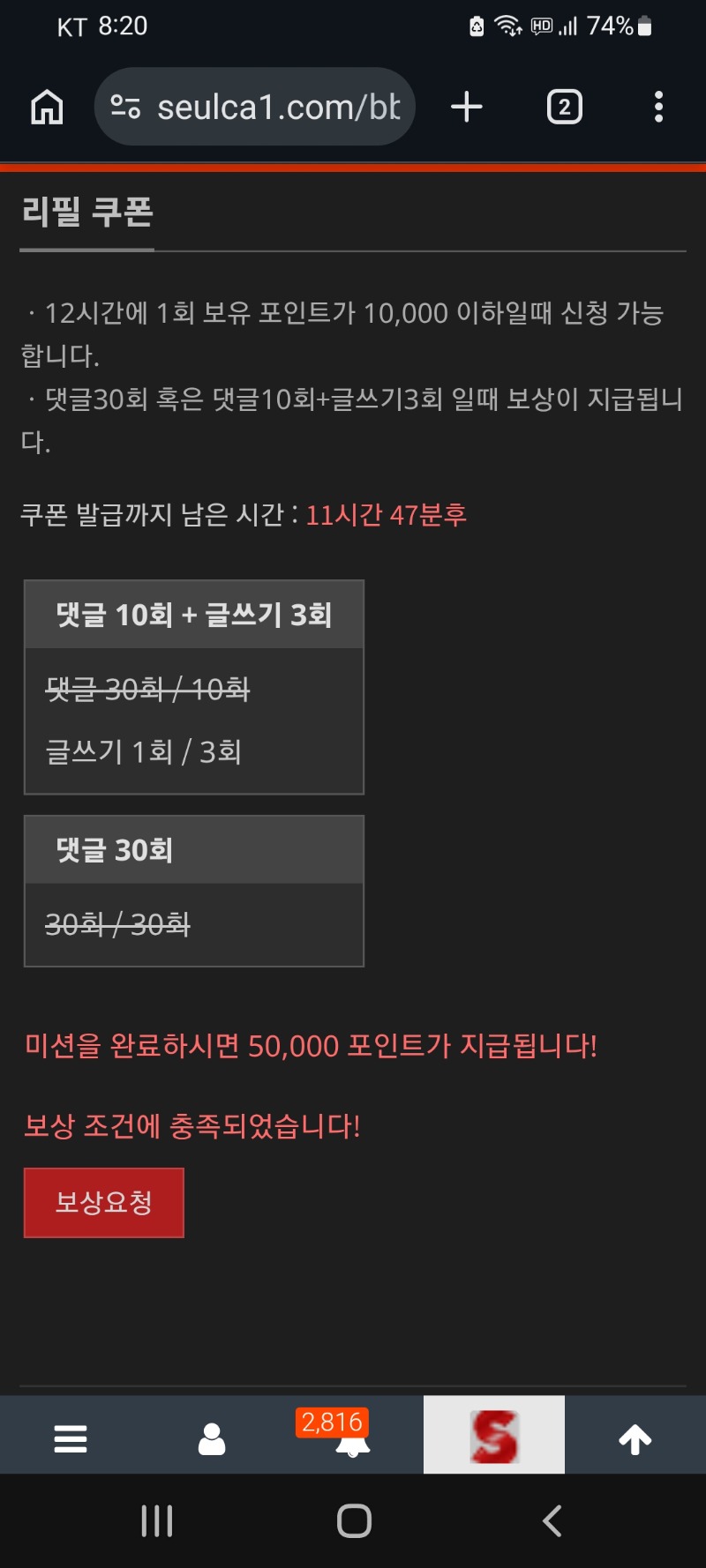Open system recent apps
Screen dimensions: 706x1568
click(157, 1520)
